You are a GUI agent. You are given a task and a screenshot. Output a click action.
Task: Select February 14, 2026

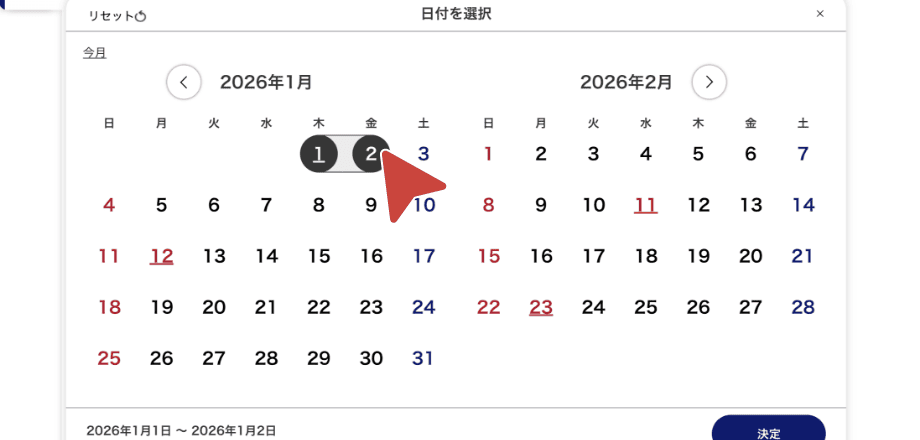803,205
